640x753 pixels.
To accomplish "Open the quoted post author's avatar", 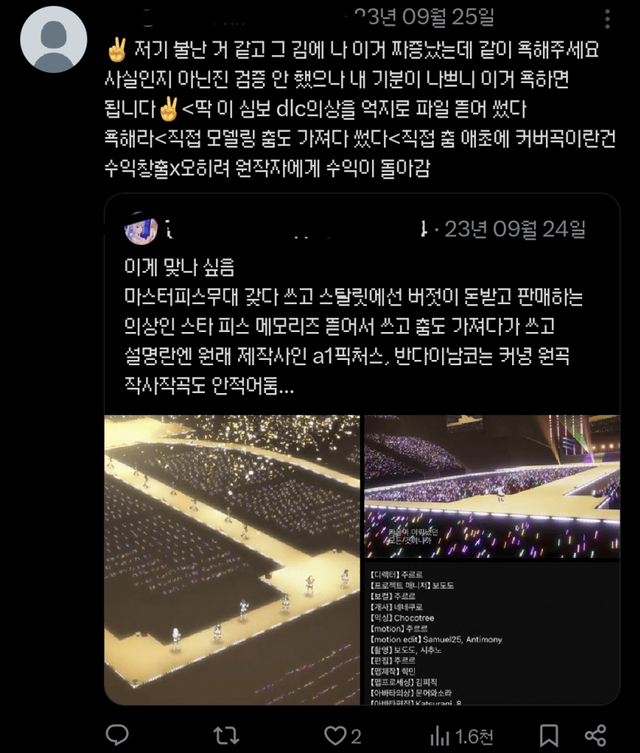I will point(140,228).
